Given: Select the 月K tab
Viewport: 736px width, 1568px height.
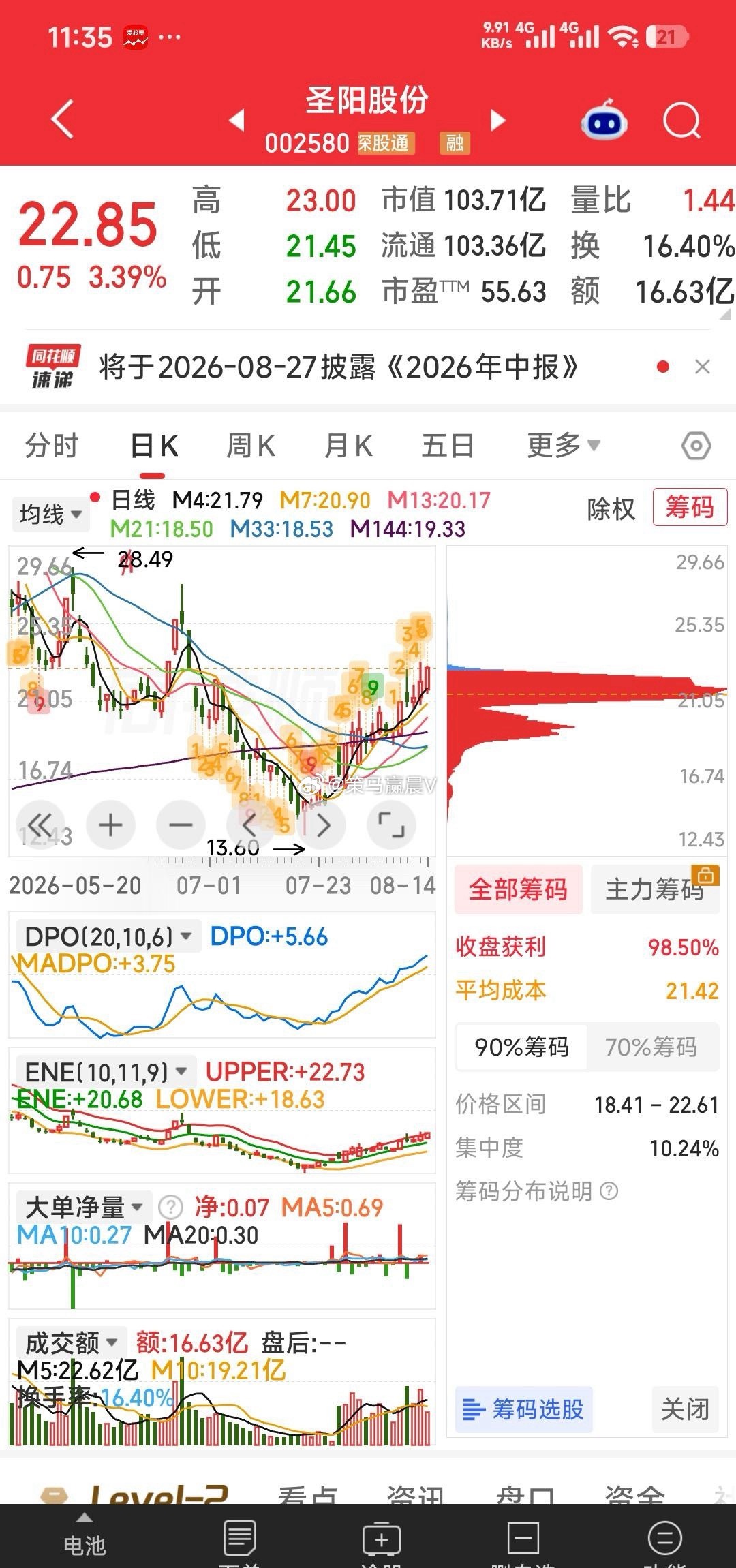Looking at the screenshot, I should click(x=348, y=446).
